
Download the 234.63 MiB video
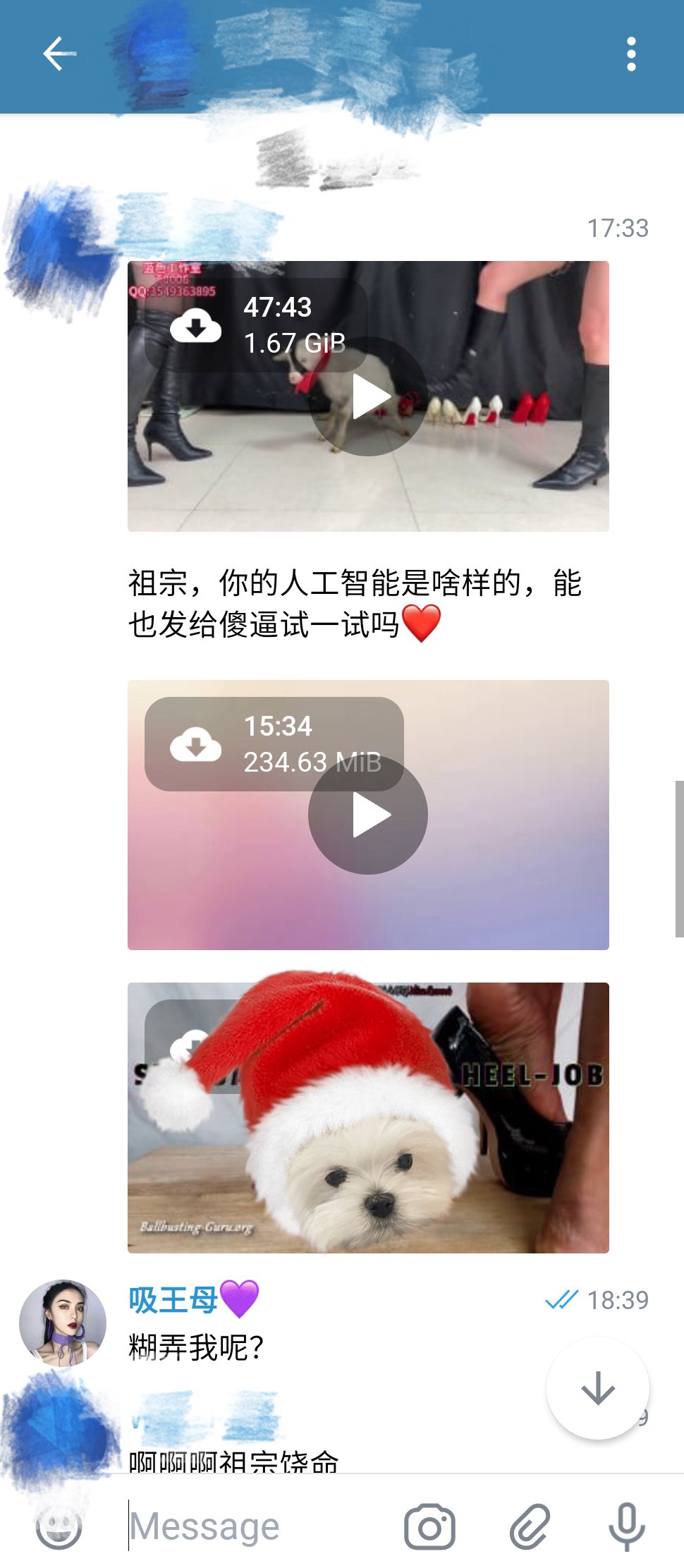click(x=195, y=745)
